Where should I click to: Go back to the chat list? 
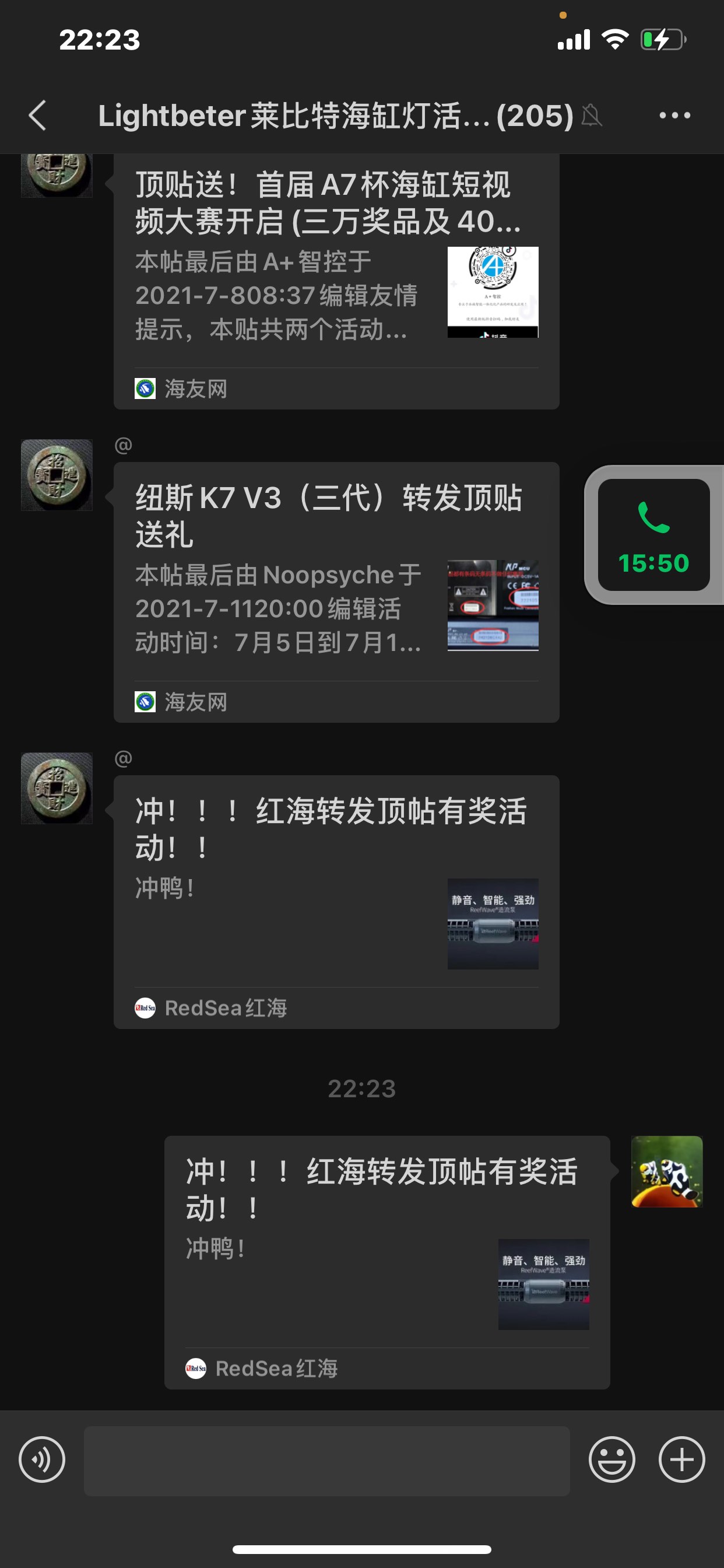[x=38, y=115]
